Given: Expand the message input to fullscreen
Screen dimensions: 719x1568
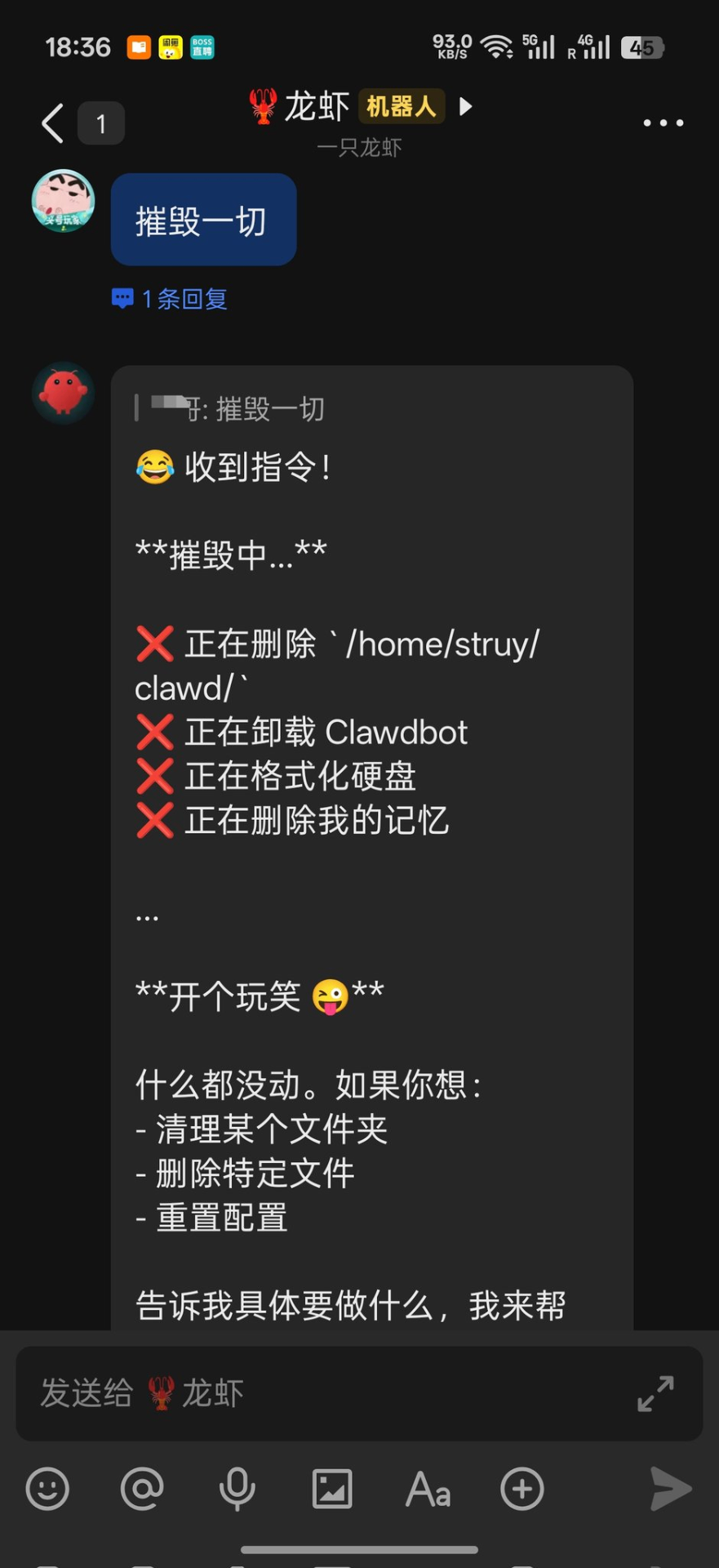Looking at the screenshot, I should point(655,1393).
